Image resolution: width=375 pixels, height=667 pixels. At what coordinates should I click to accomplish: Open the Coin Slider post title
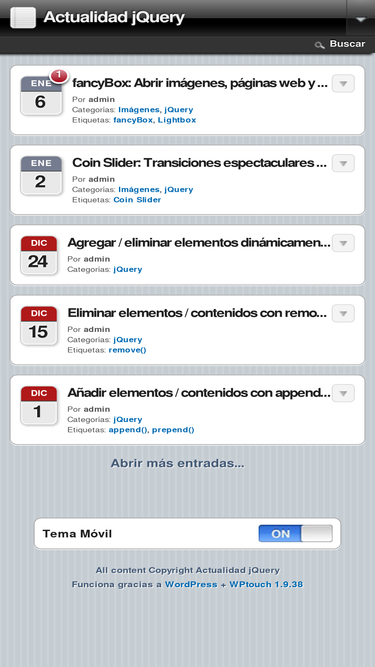click(199, 163)
